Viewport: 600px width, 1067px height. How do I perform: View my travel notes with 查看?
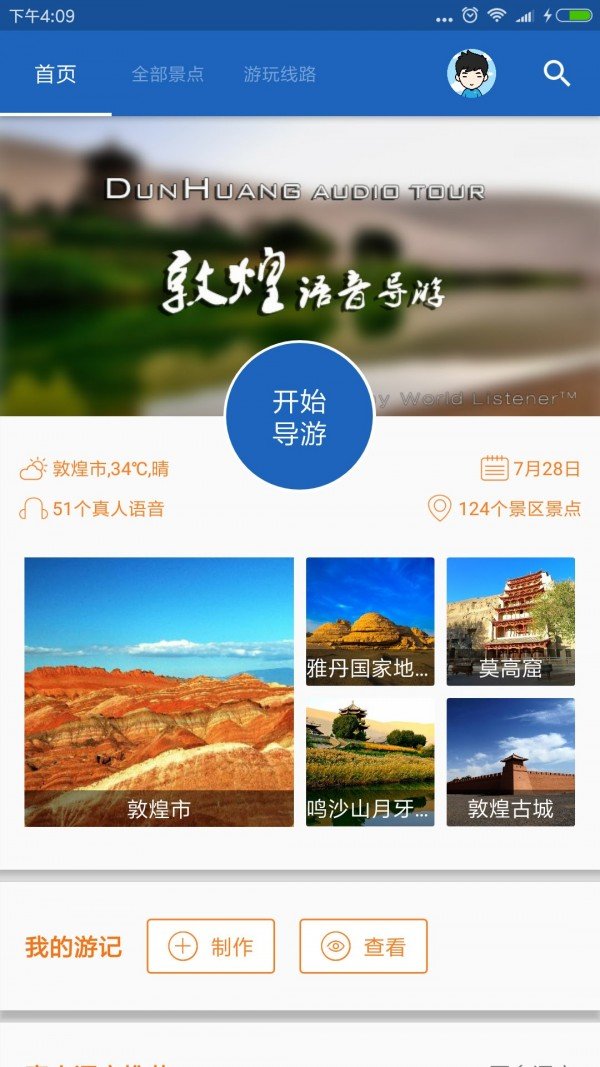(363, 946)
